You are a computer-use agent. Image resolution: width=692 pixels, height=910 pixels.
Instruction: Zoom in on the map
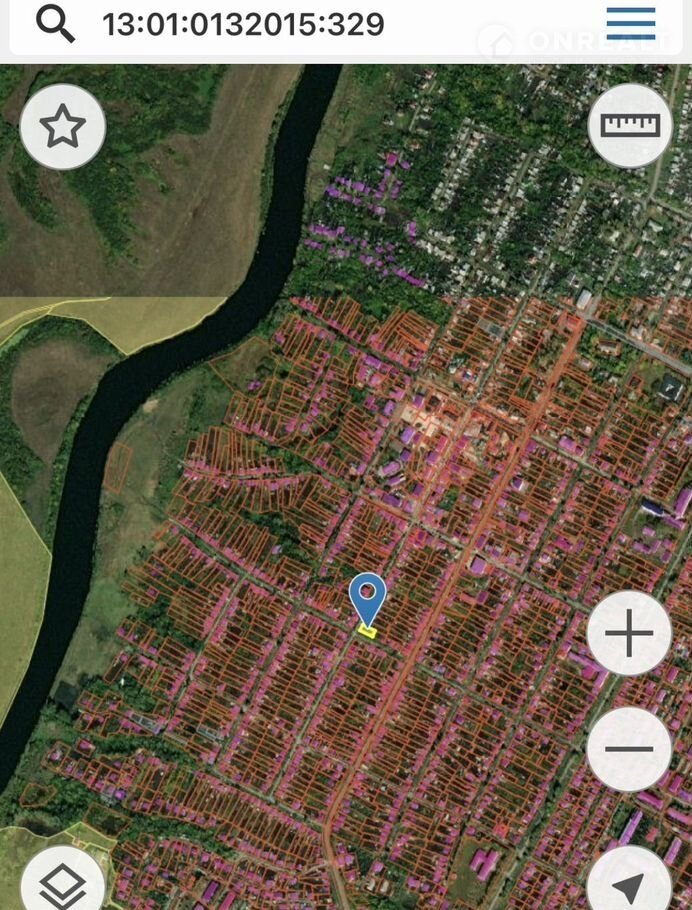629,634
